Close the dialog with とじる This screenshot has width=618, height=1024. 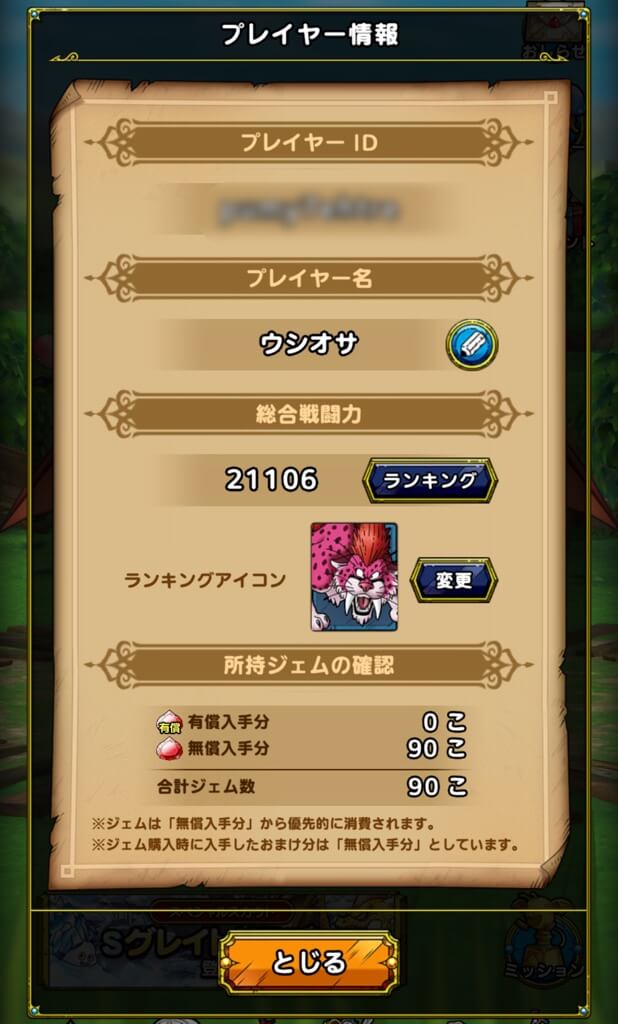pyautogui.click(x=308, y=962)
